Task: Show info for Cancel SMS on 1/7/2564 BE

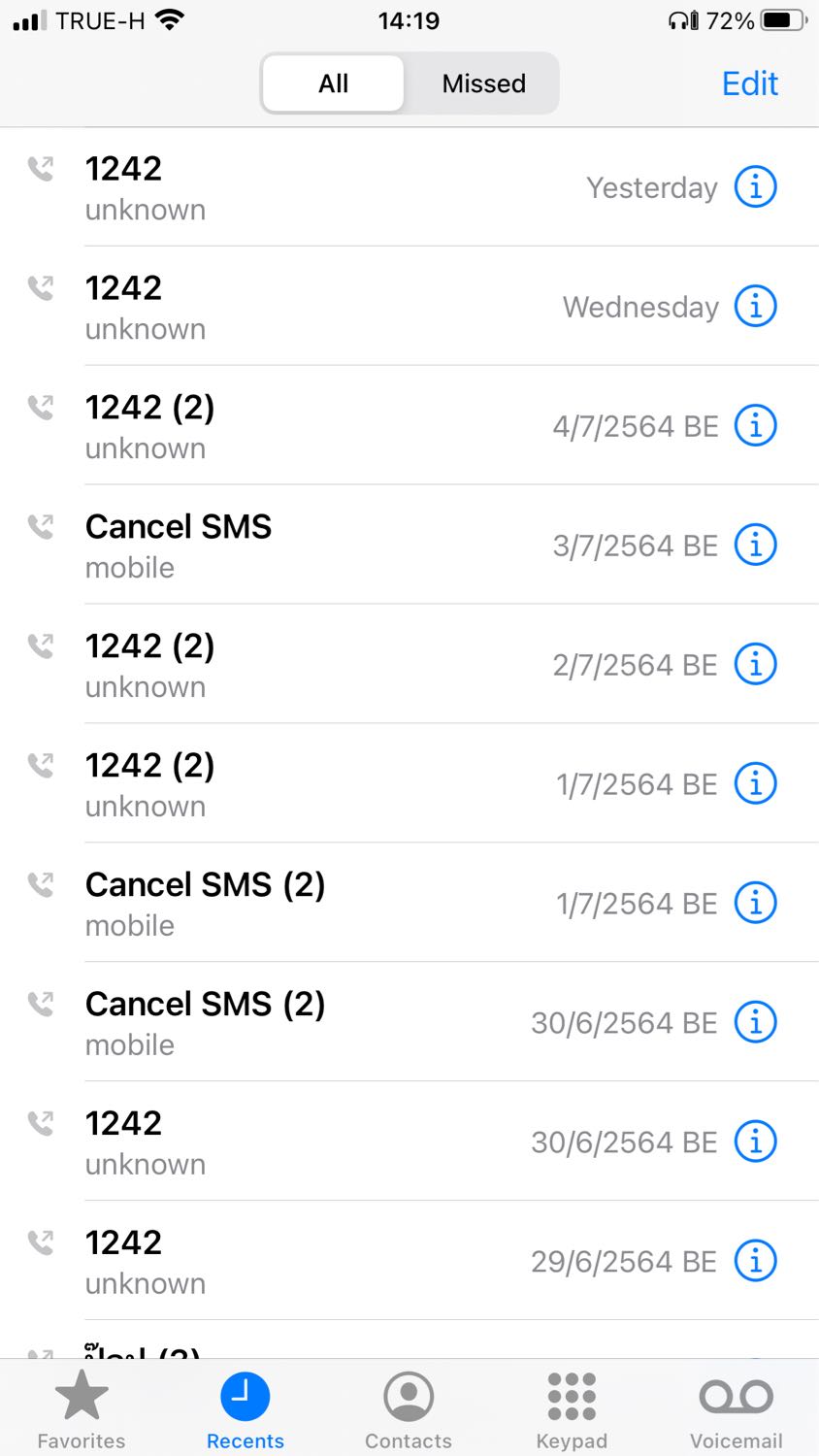Action: (x=755, y=903)
